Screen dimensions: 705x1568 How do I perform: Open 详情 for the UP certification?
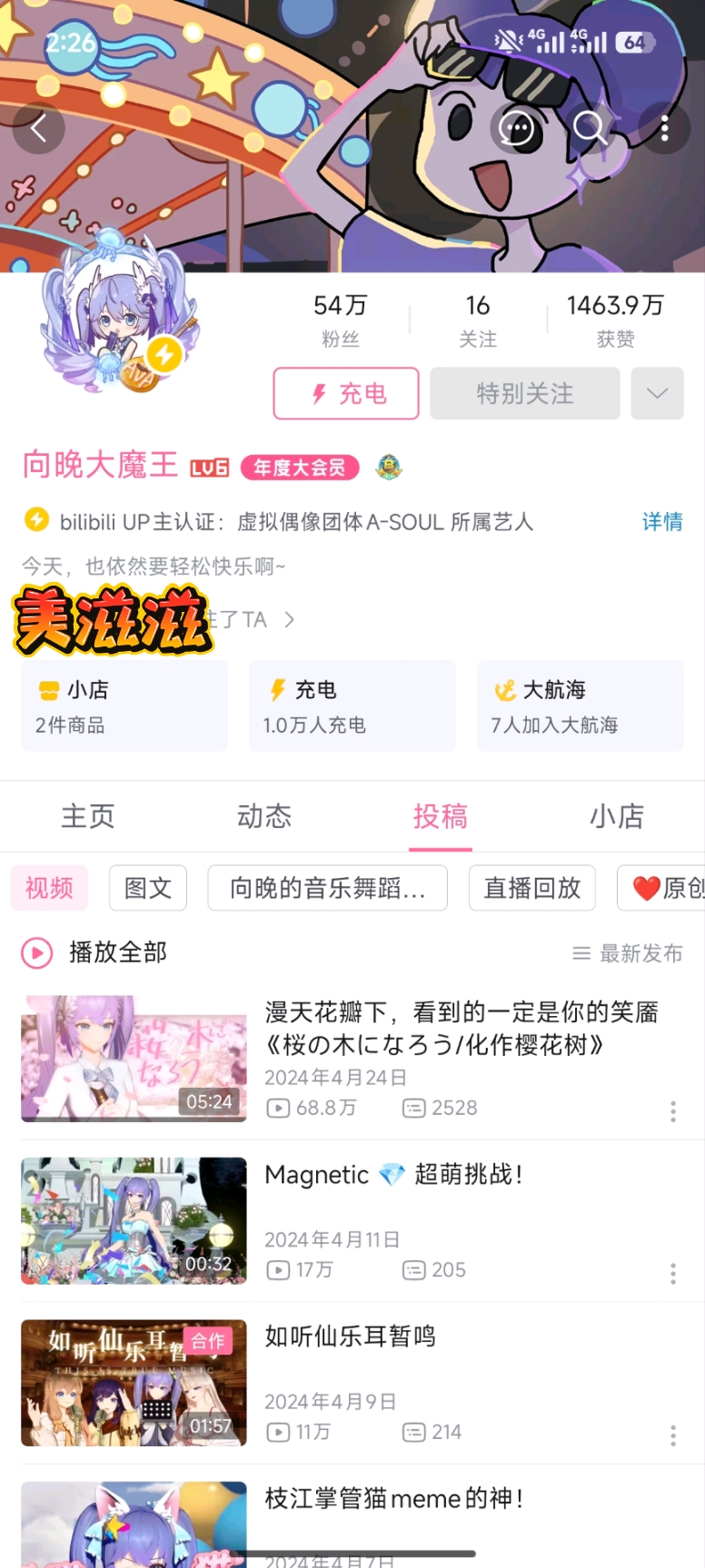(x=662, y=521)
